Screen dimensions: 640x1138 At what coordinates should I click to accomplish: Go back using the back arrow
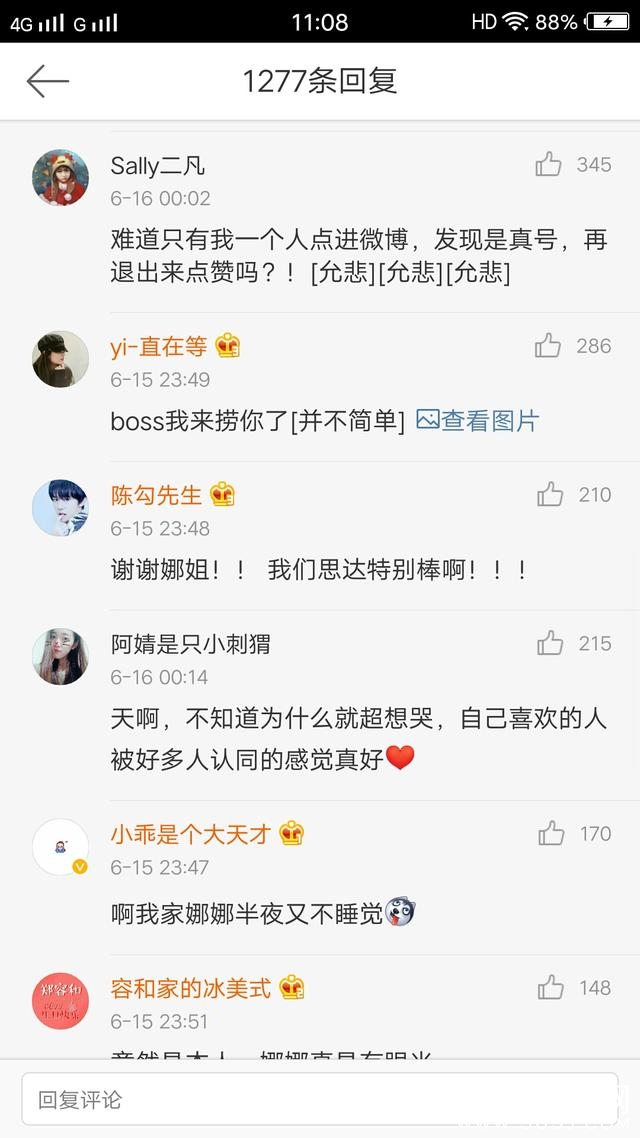tap(47, 81)
